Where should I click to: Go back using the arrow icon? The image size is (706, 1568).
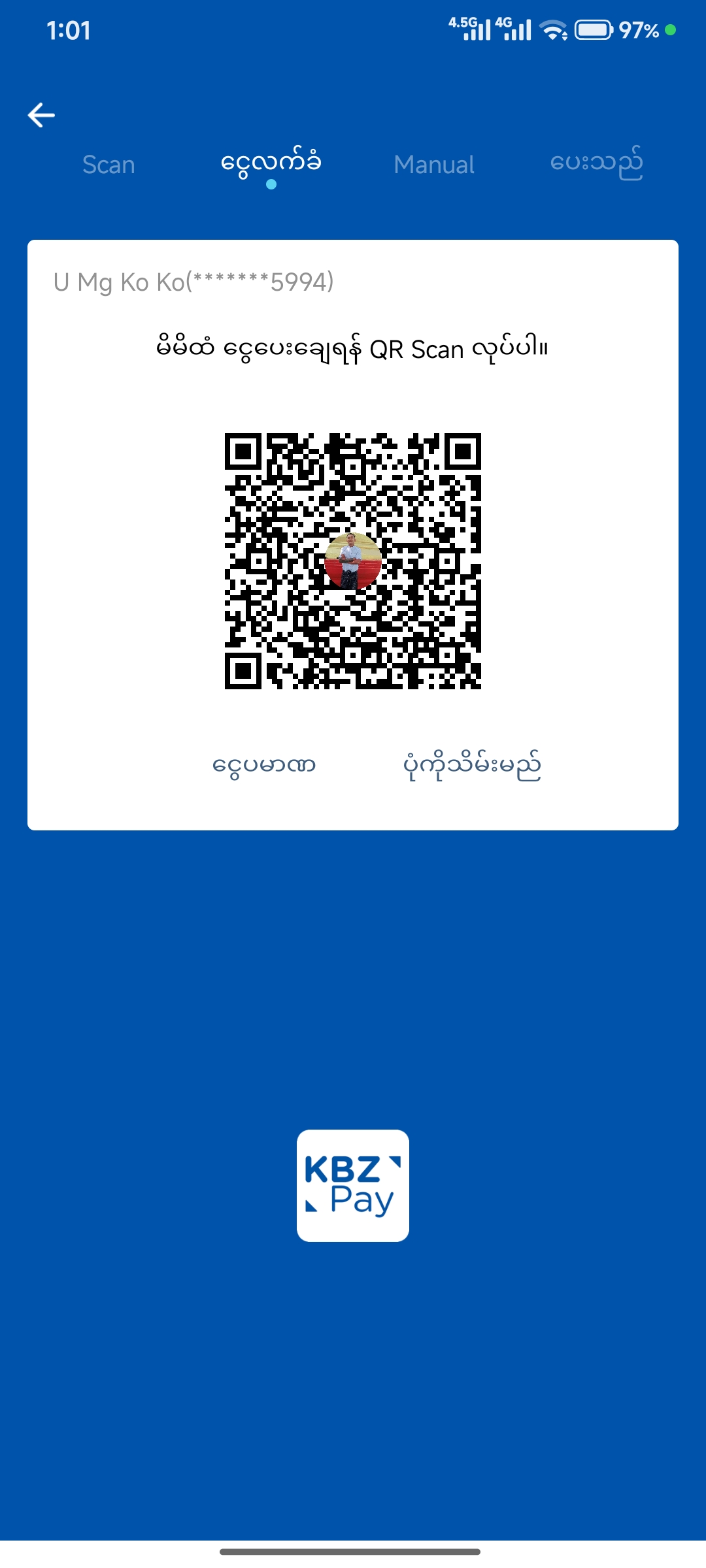pos(41,115)
